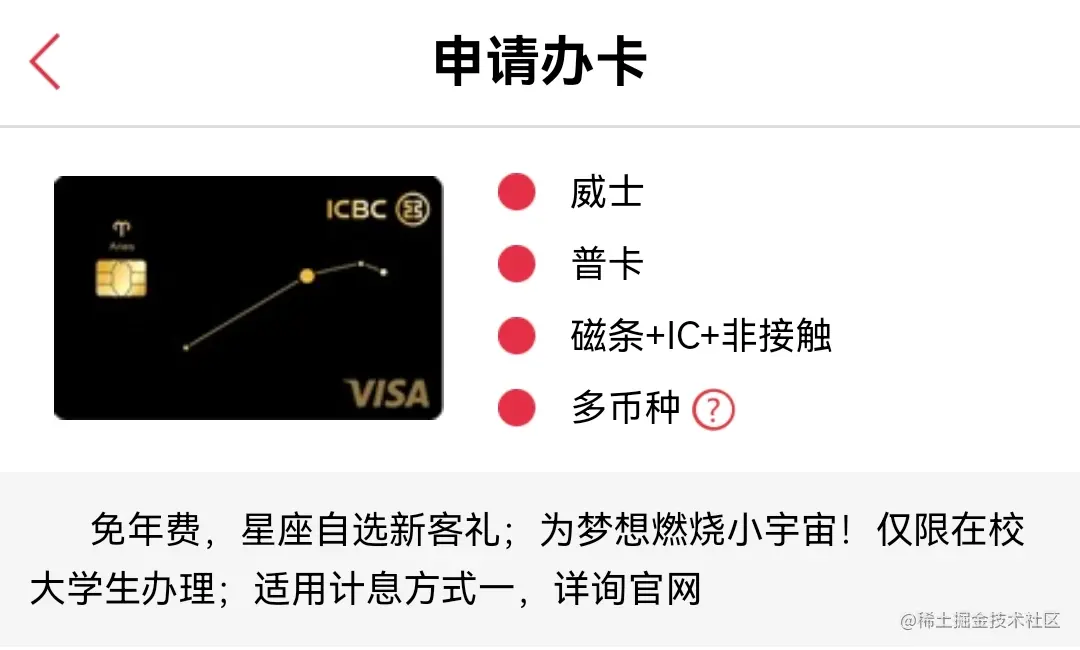Open the 多币种 help question mark
The image size is (1080, 650).
click(x=714, y=409)
